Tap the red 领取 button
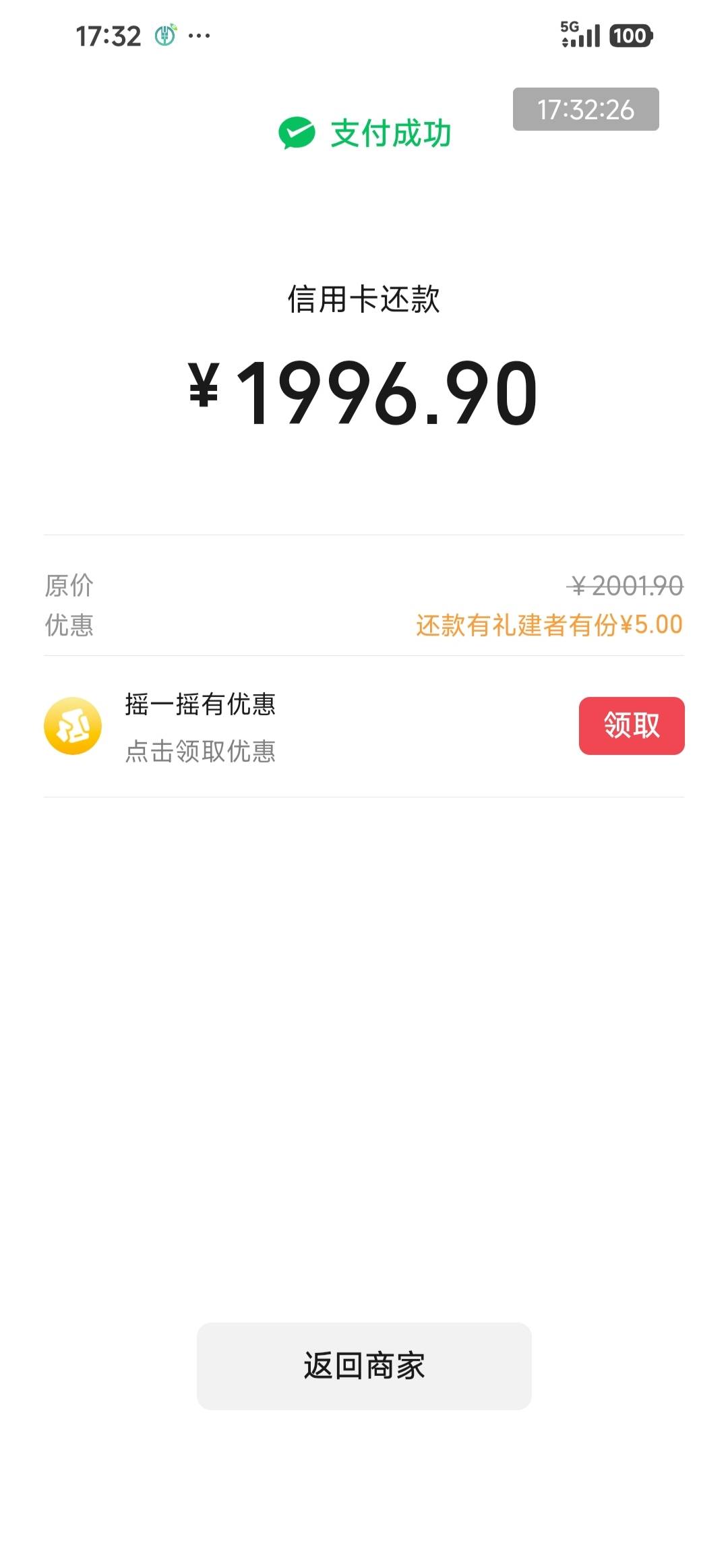 point(632,725)
